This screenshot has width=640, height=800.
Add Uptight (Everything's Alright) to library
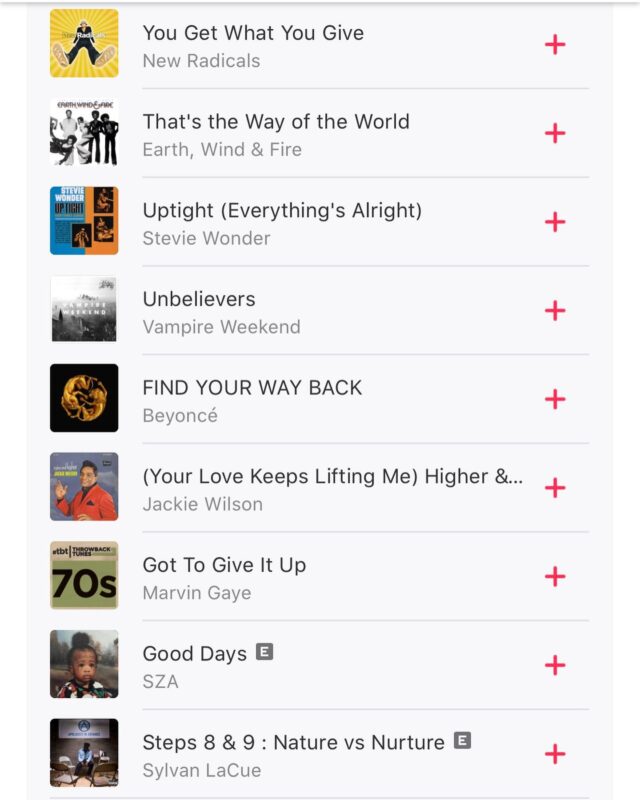pyautogui.click(x=555, y=222)
